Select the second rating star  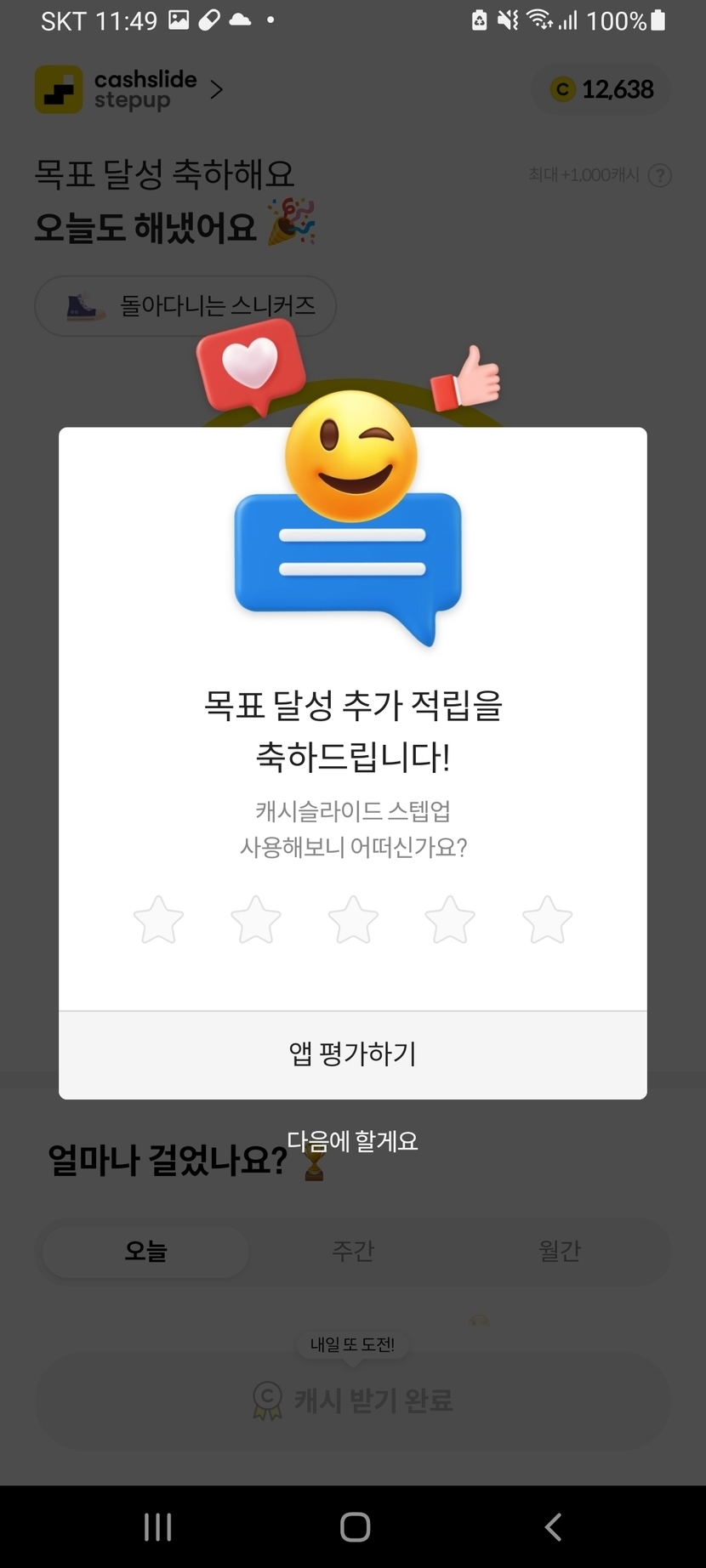click(256, 920)
